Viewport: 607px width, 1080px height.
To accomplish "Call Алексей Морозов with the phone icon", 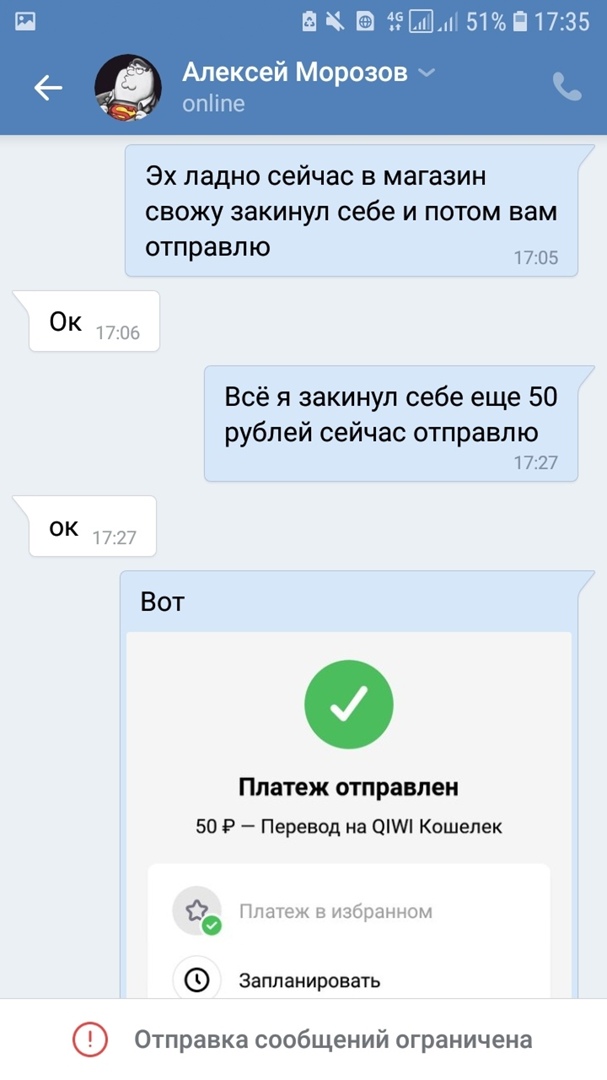I will coord(567,88).
